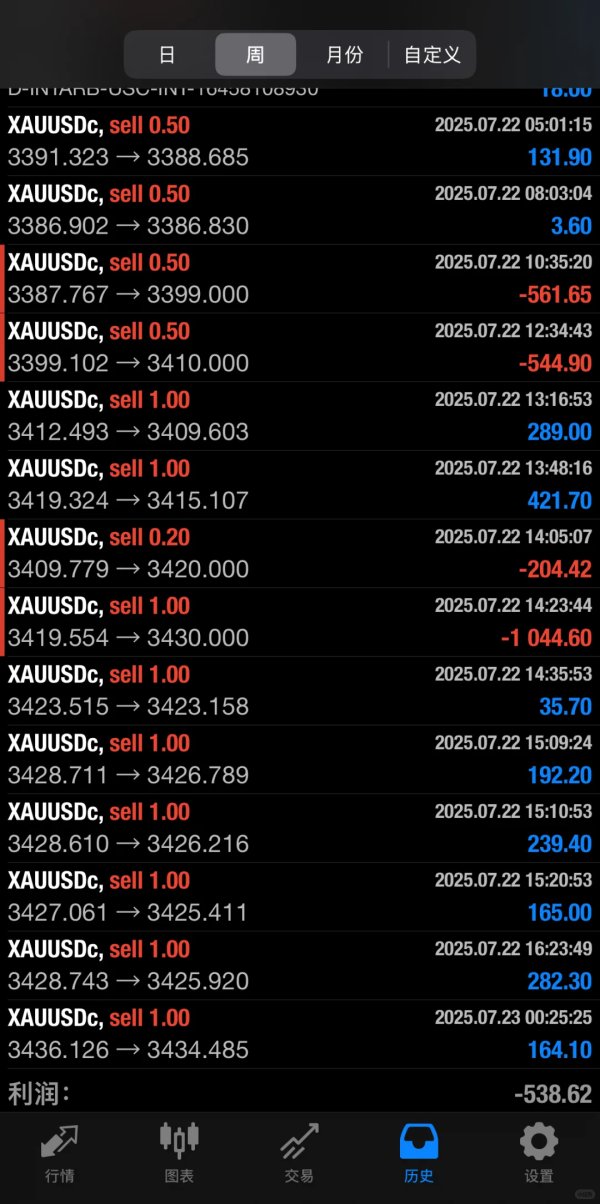Open the trade with -1 044.60 loss

click(300, 622)
